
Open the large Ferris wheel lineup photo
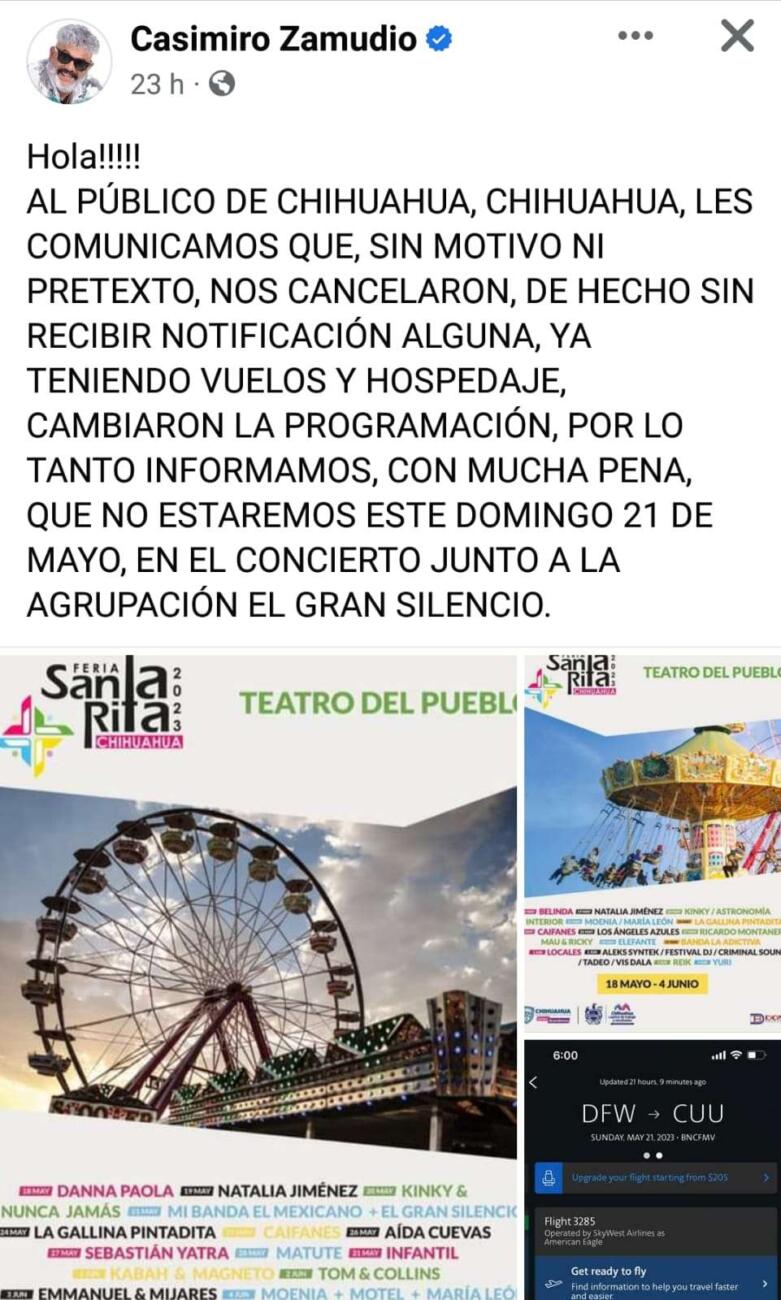258,975
